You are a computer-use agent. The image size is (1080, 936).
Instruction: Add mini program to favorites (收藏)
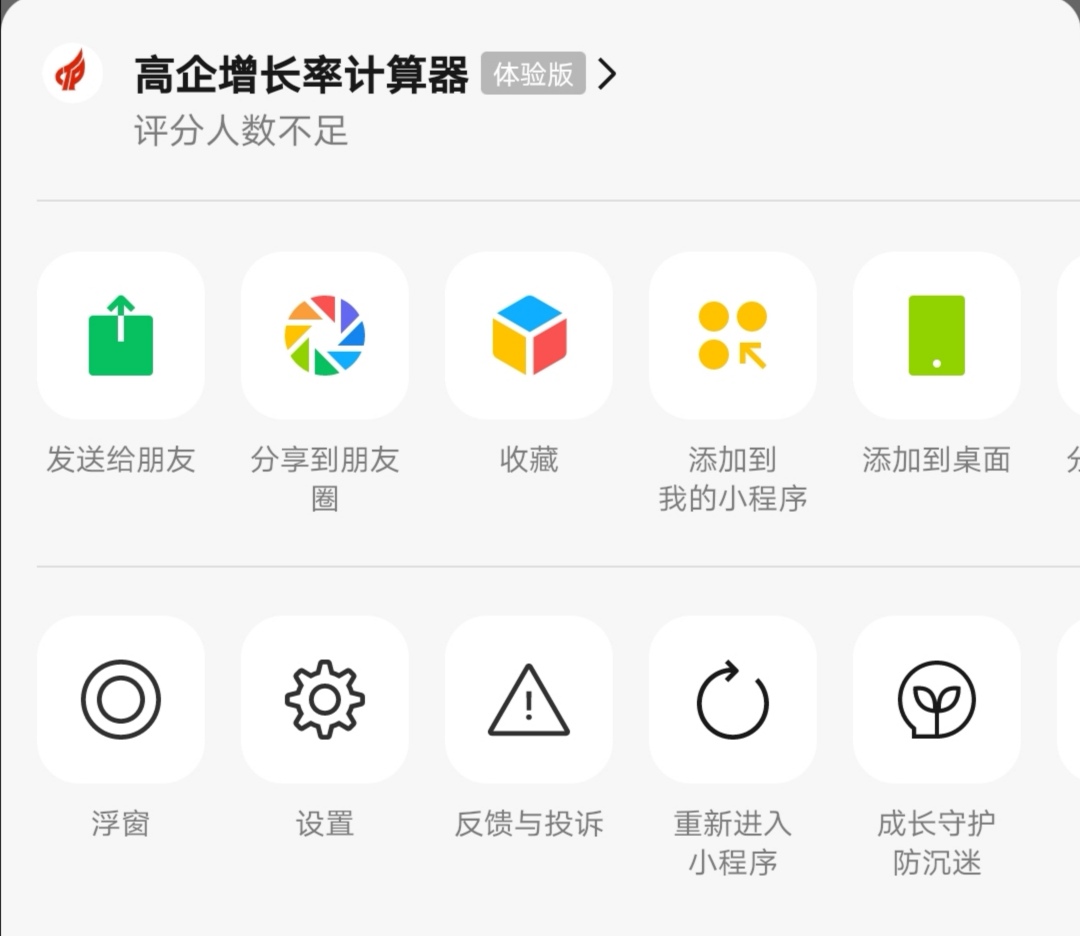click(529, 336)
